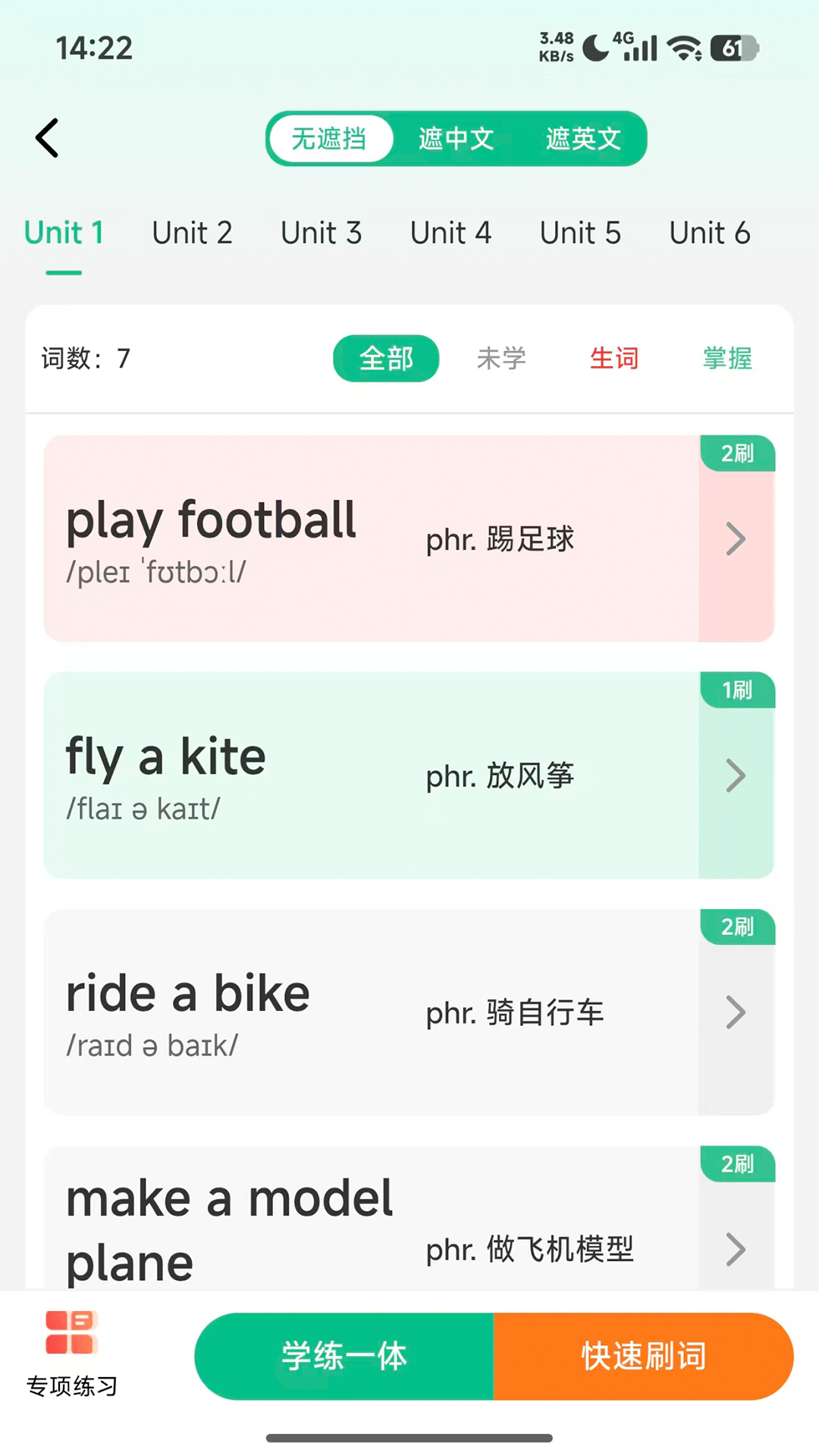The image size is (819, 1456).
Task: Switch to 遮中文 mode
Action: 456,139
